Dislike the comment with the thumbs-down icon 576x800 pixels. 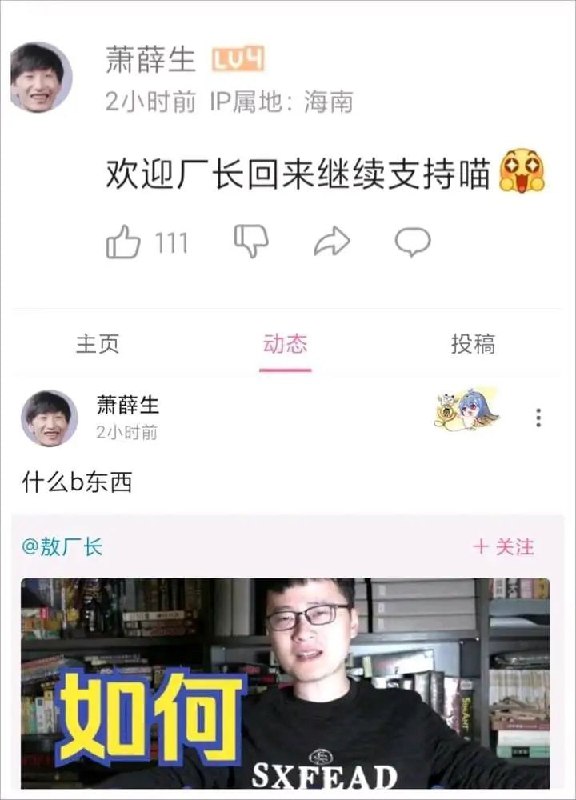pyautogui.click(x=251, y=240)
